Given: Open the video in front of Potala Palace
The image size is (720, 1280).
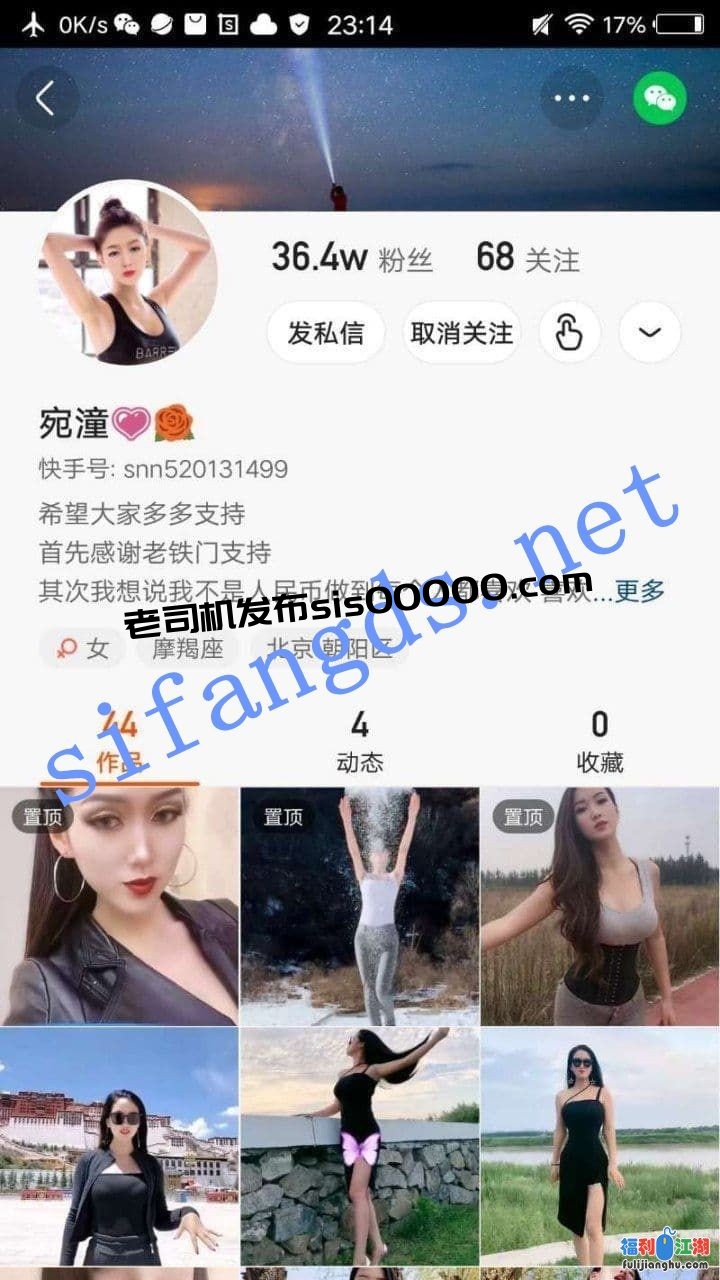Looking at the screenshot, I should click(x=119, y=1147).
